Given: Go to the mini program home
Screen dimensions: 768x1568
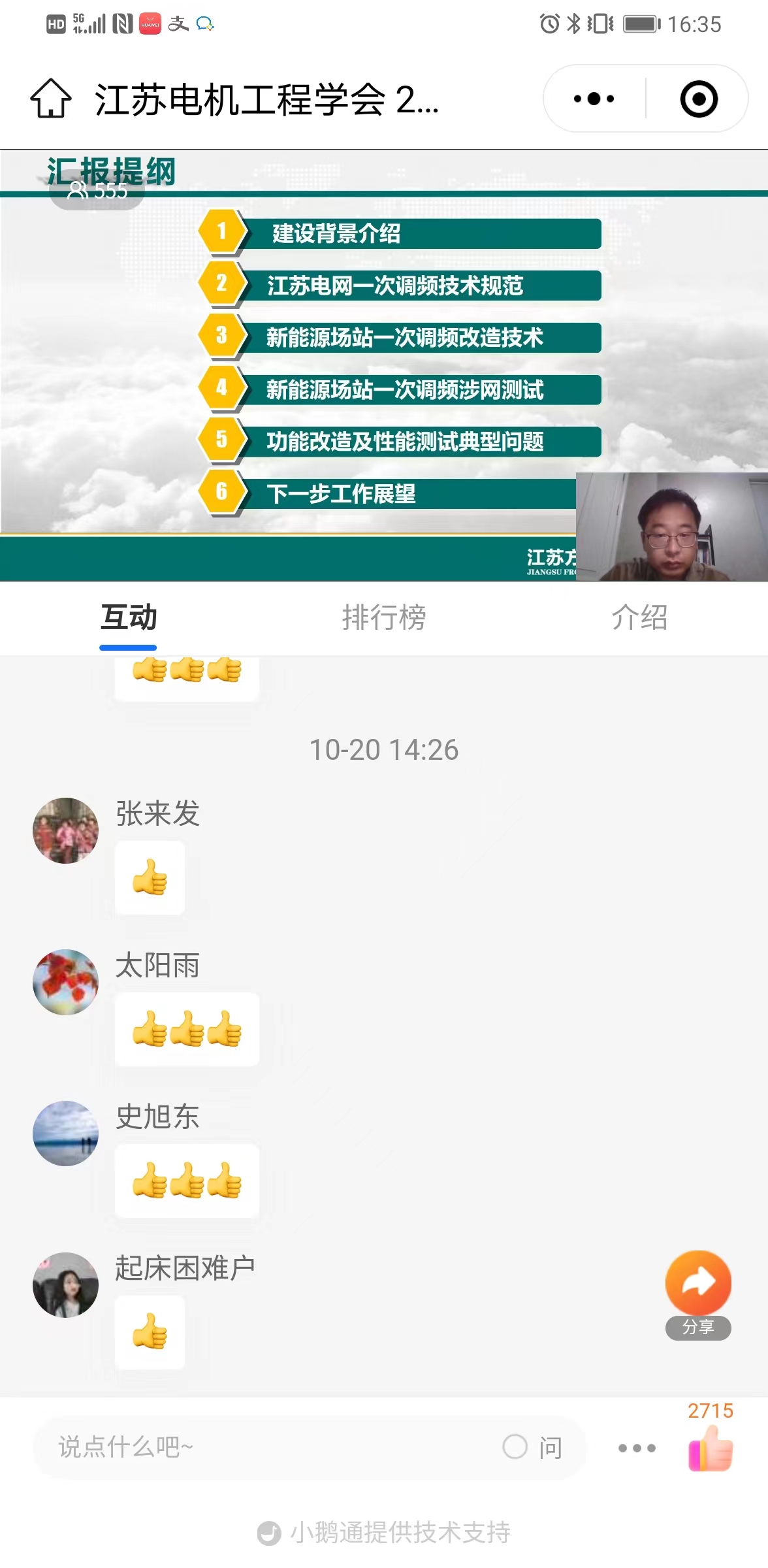Looking at the screenshot, I should [x=51, y=99].
